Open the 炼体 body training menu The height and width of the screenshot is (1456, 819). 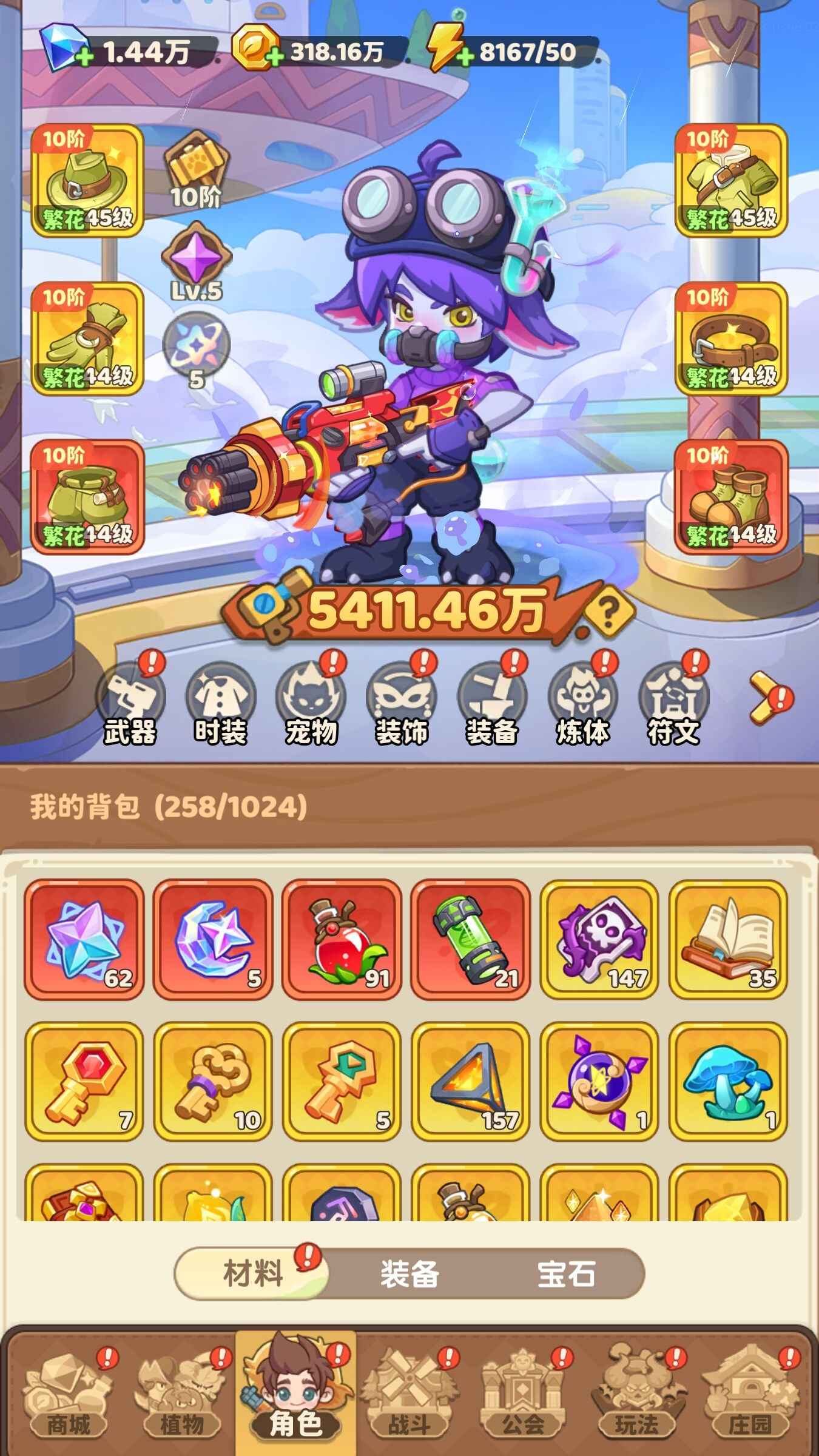pos(582,704)
